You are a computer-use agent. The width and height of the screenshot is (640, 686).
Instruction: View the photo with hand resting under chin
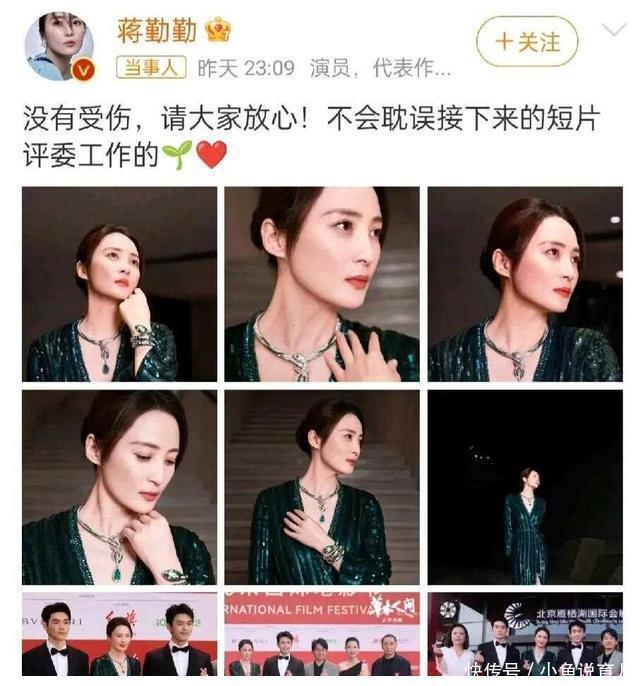tap(120, 284)
